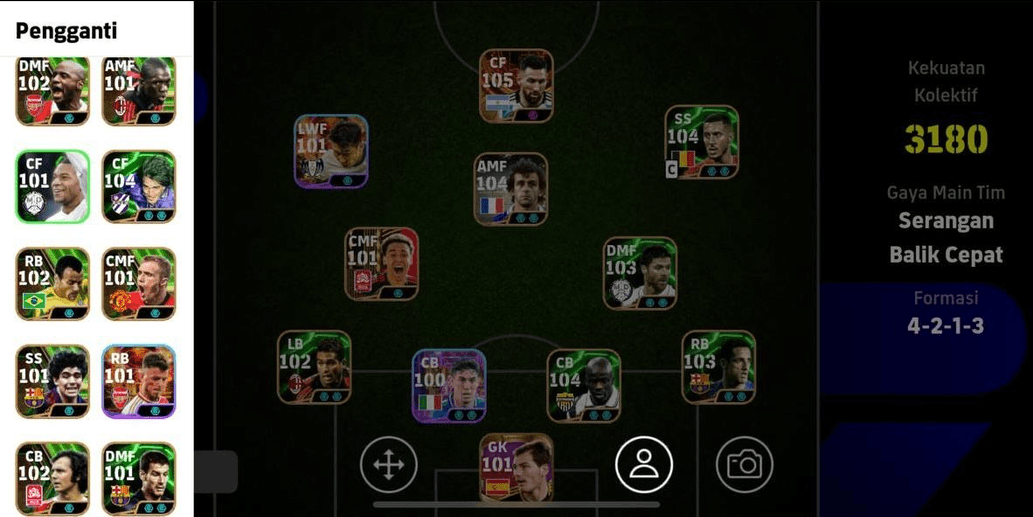The height and width of the screenshot is (517, 1033).
Task: Select the GK 101 goalkeeper card
Action: [516, 467]
